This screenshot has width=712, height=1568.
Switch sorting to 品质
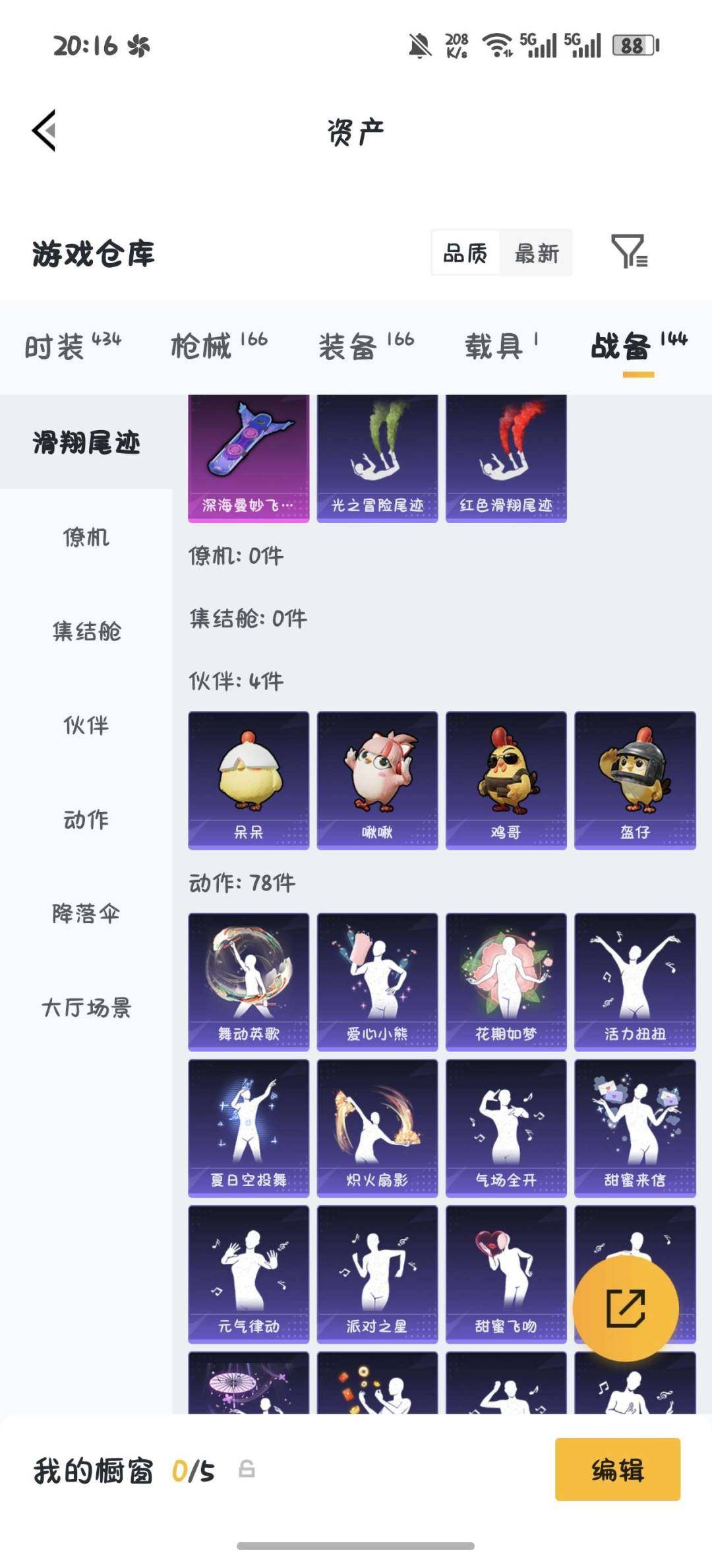coord(465,251)
